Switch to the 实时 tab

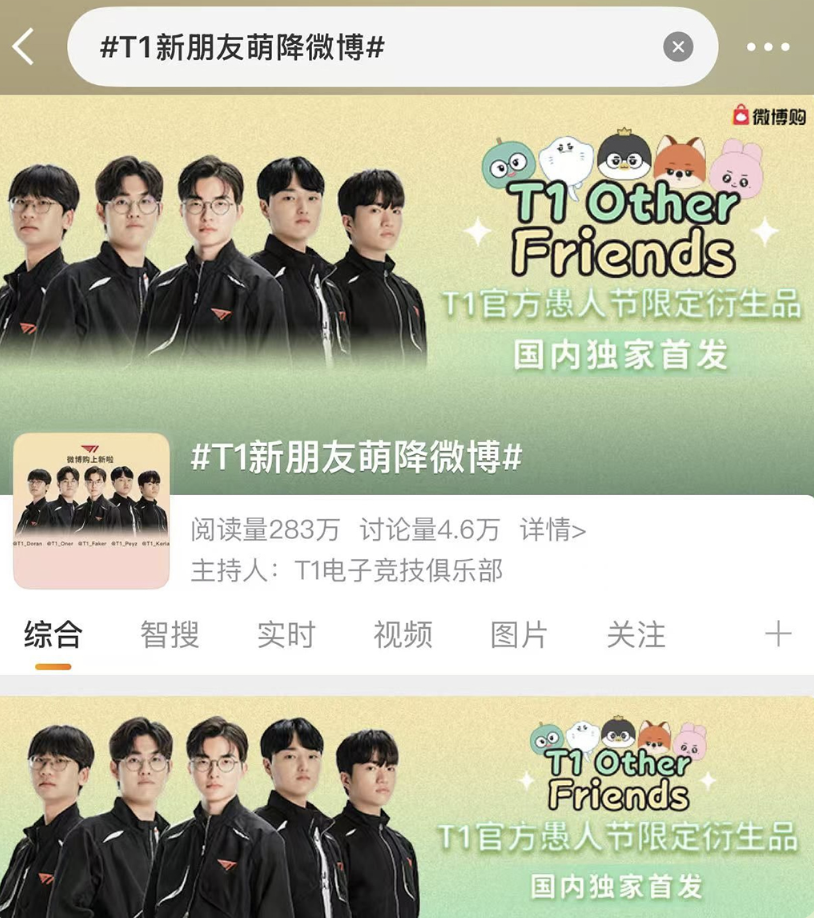(x=286, y=634)
